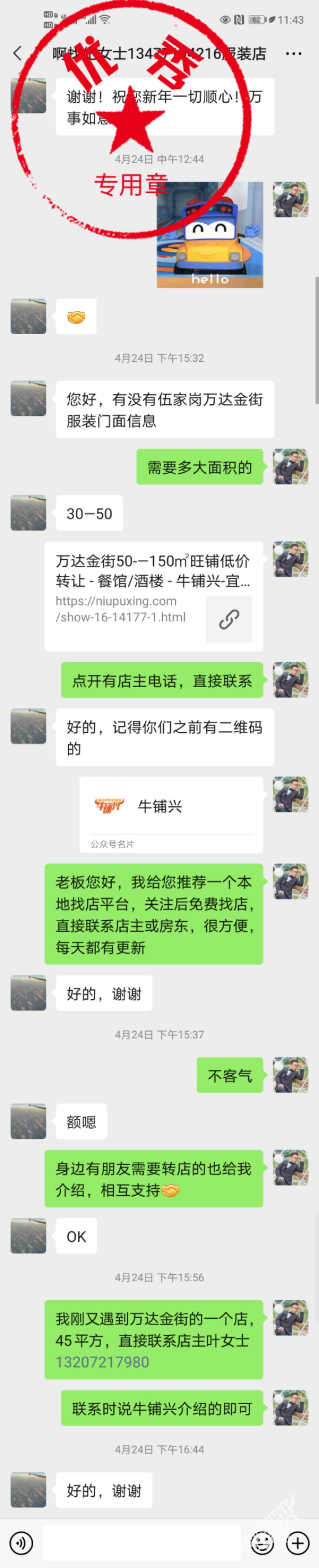Tap the phone number 13207217980
The width and height of the screenshot is (319, 1568).
(102, 1362)
